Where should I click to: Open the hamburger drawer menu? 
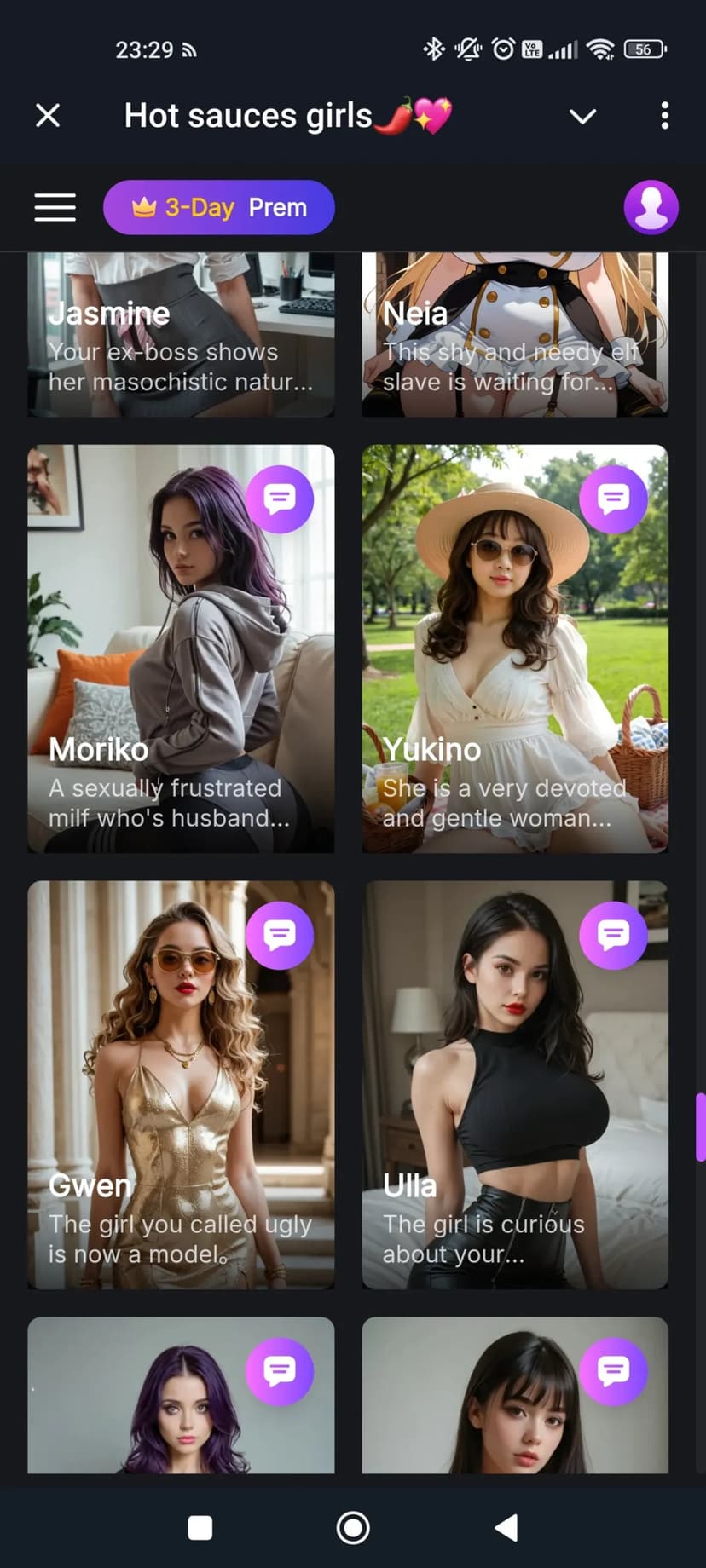(55, 207)
